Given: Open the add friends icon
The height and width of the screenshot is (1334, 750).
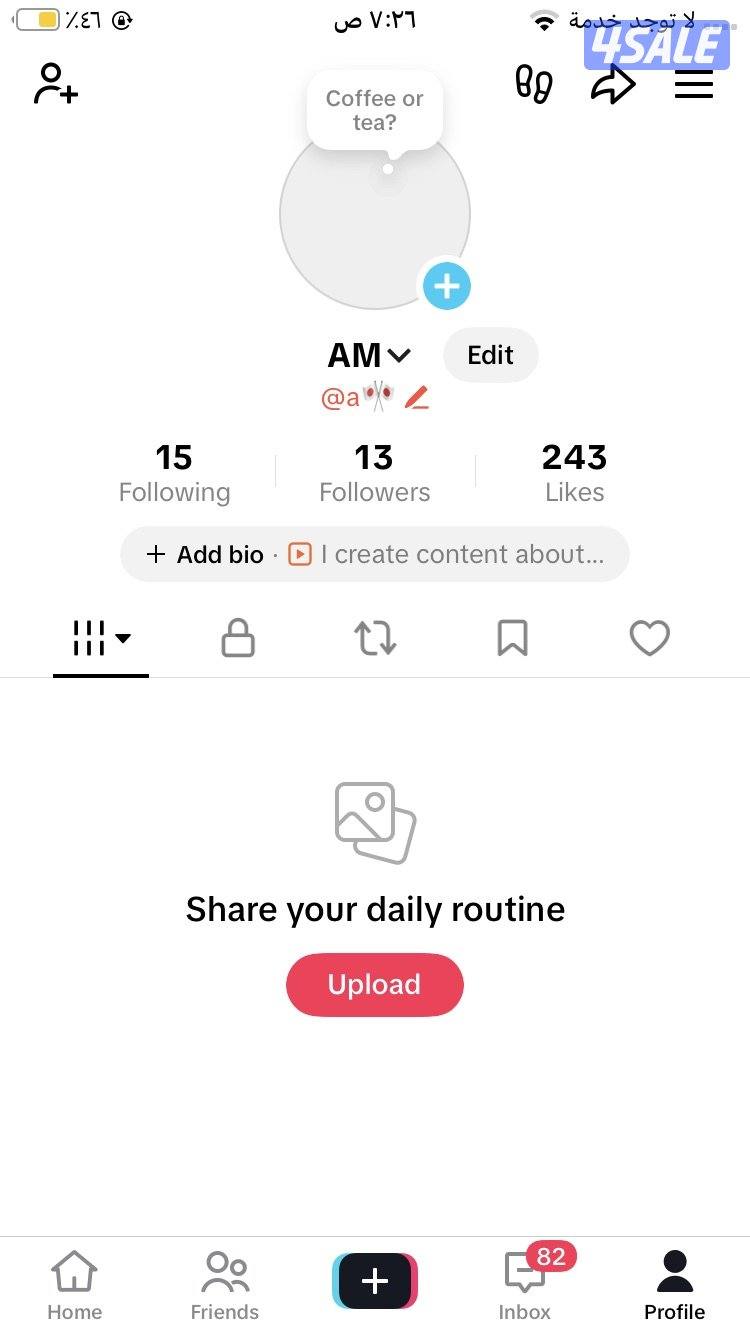Looking at the screenshot, I should (x=56, y=84).
